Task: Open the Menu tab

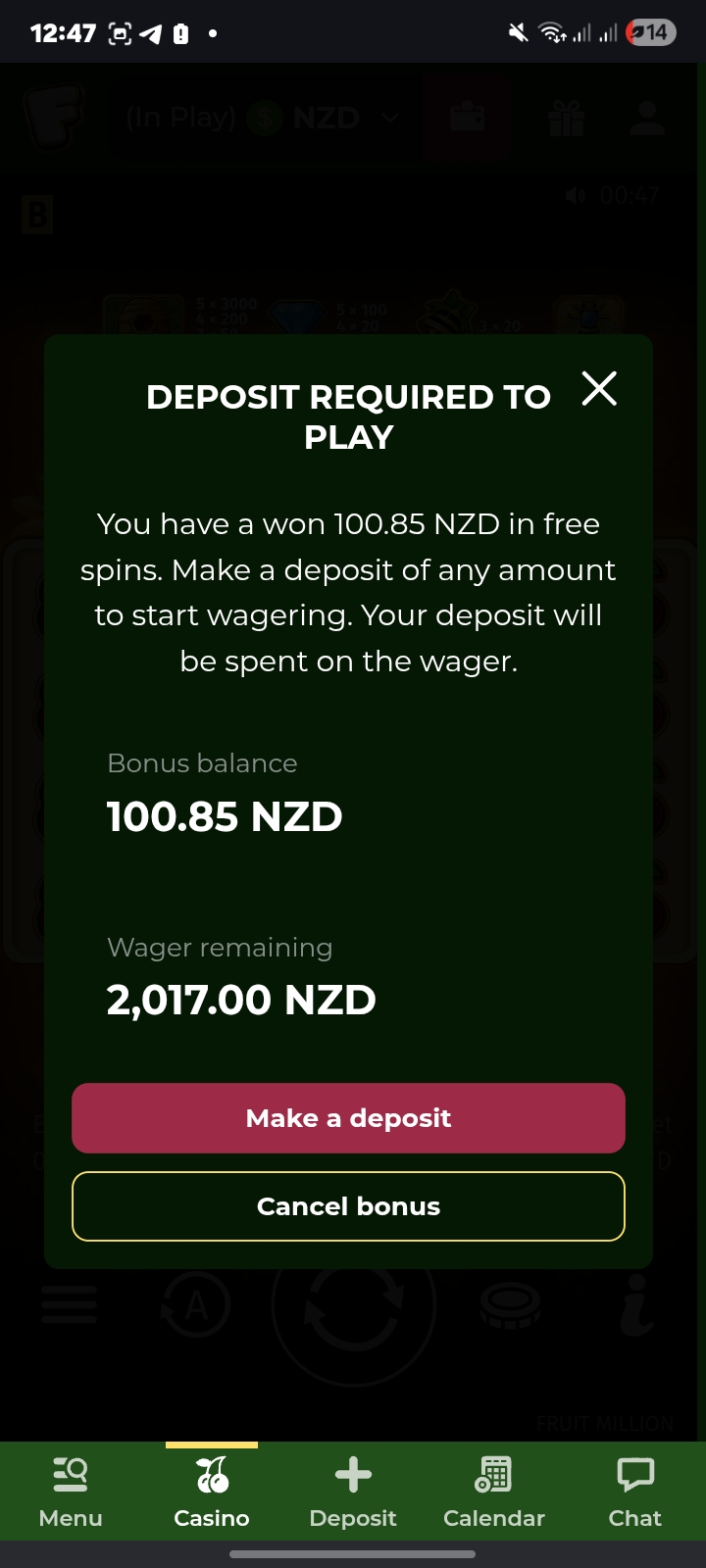Action: point(71,1492)
